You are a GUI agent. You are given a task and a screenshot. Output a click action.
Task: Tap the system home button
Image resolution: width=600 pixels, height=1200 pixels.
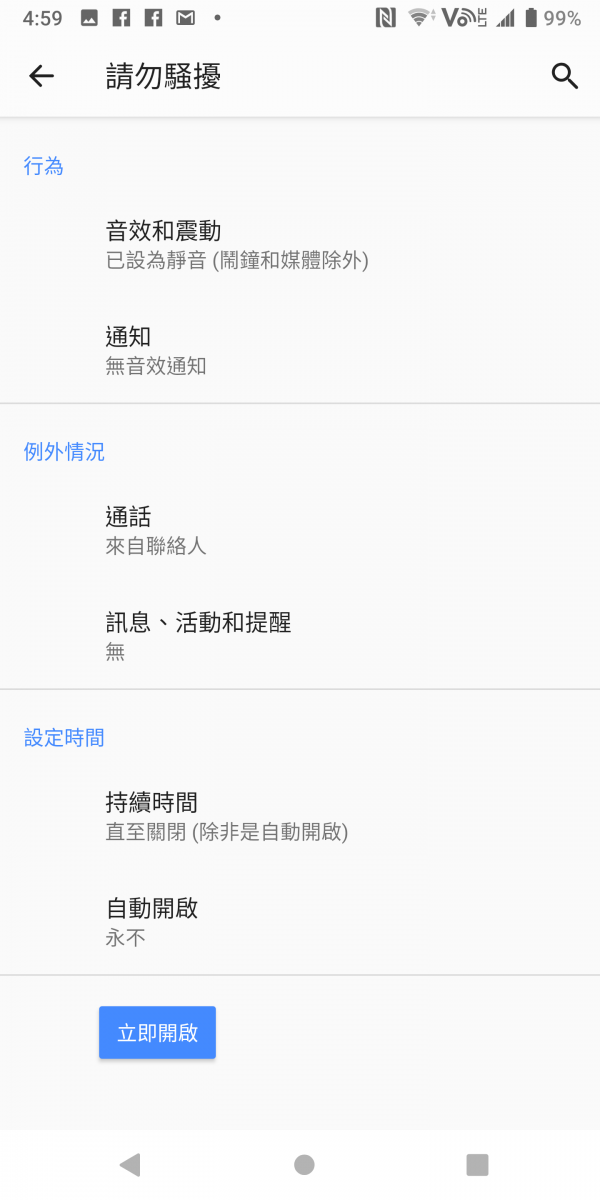tap(304, 1164)
